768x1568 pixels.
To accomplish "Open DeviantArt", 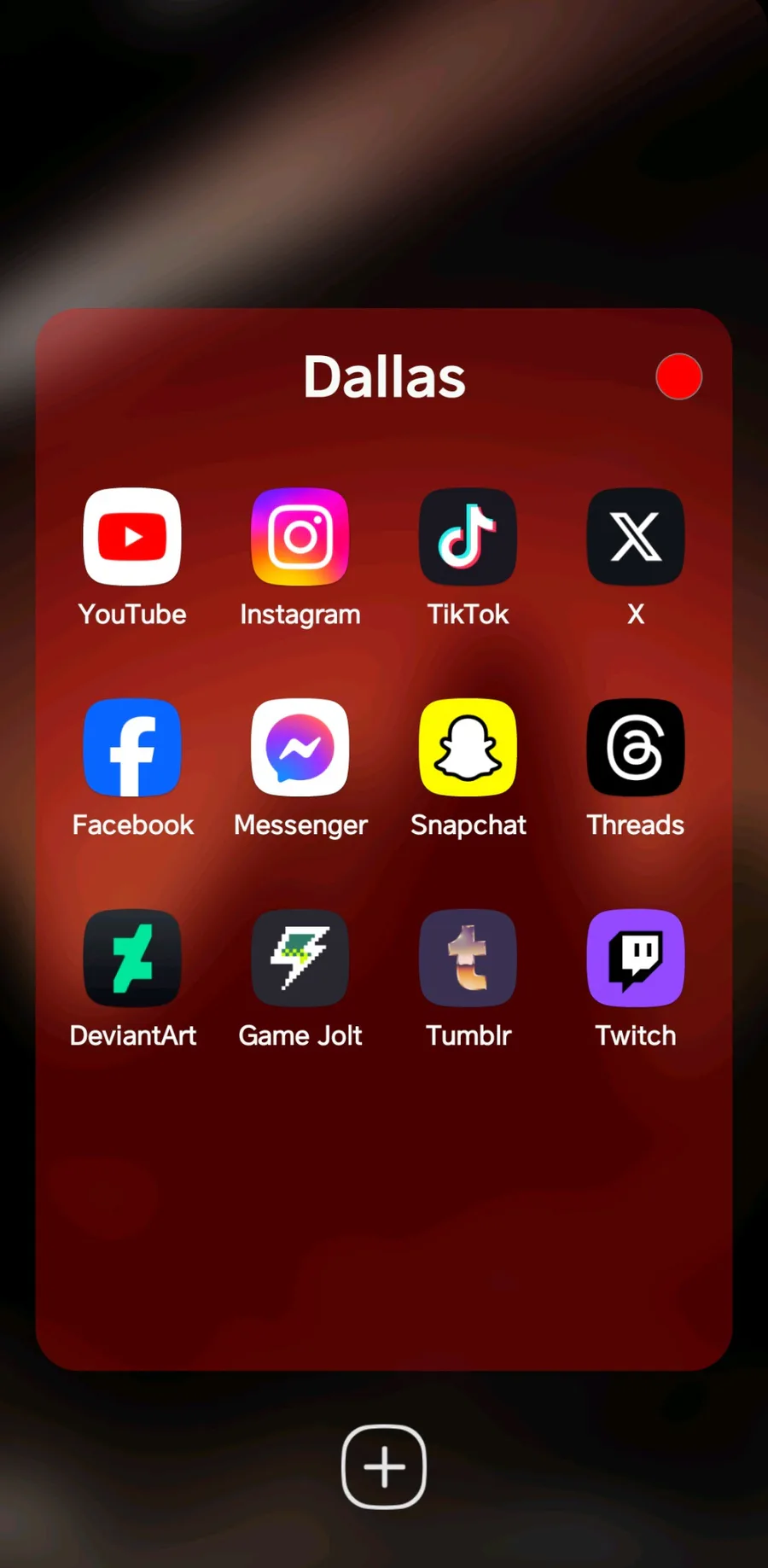I will (132, 959).
